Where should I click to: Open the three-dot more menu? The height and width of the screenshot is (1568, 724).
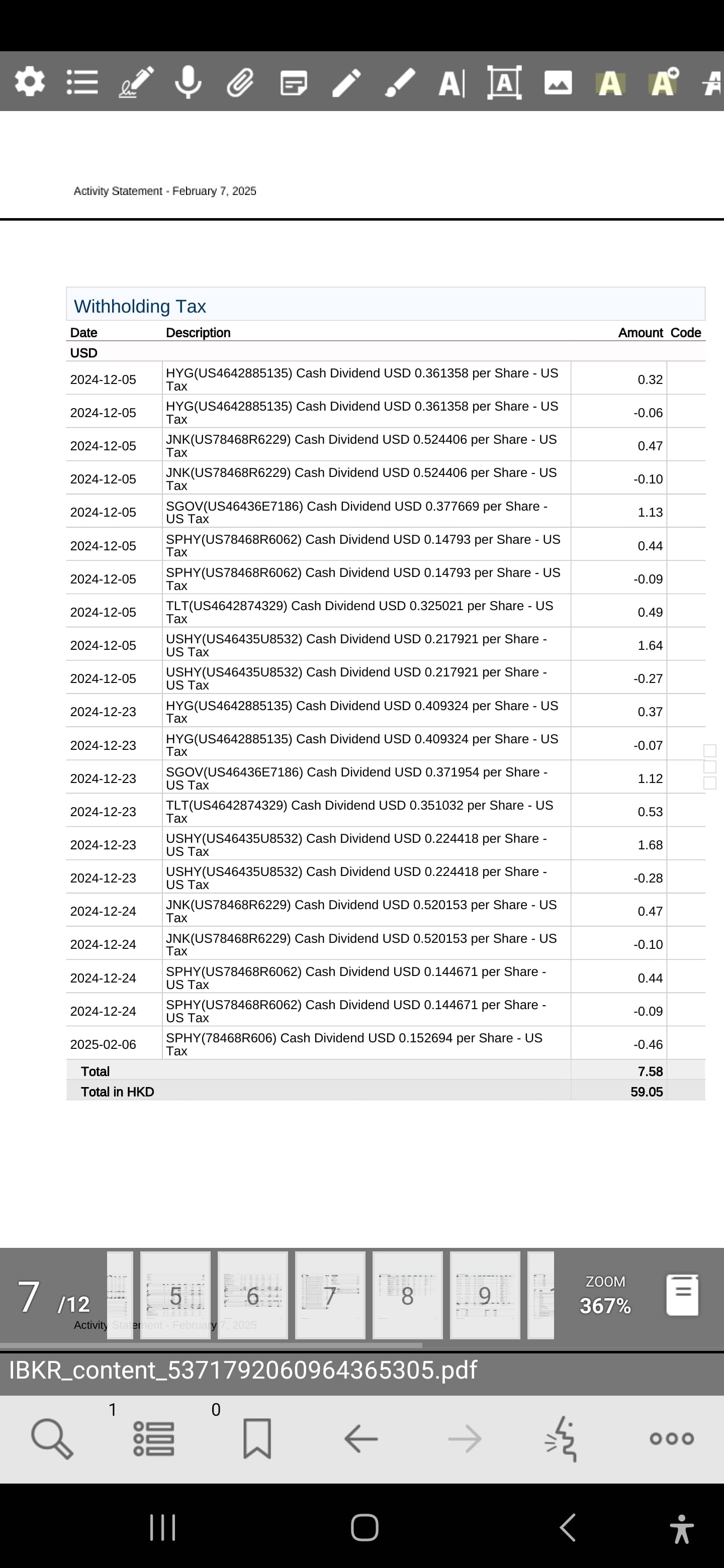coord(672,1439)
